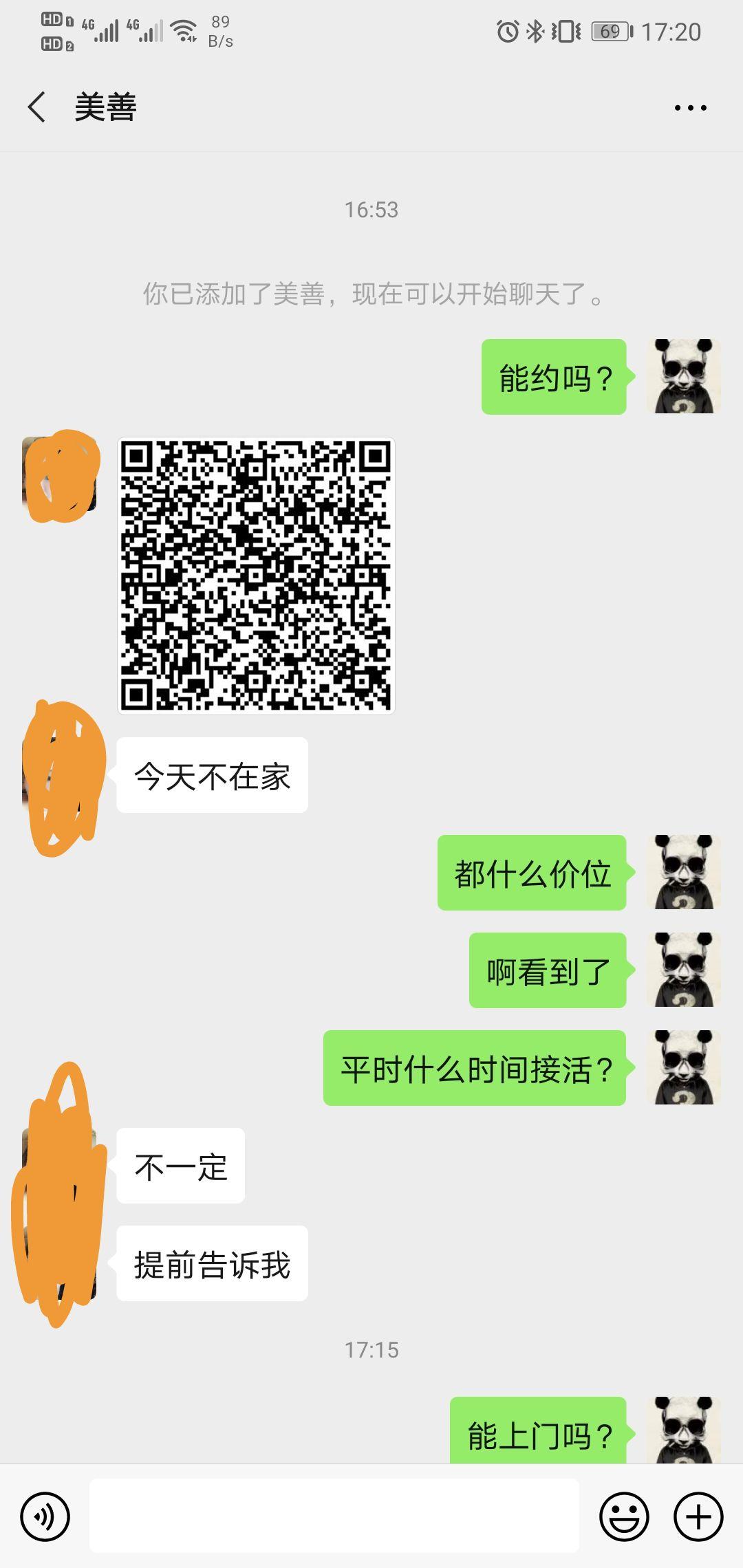The width and height of the screenshot is (743, 1568).
Task: Tap the 17:15 timestamp
Action: tap(371, 1349)
